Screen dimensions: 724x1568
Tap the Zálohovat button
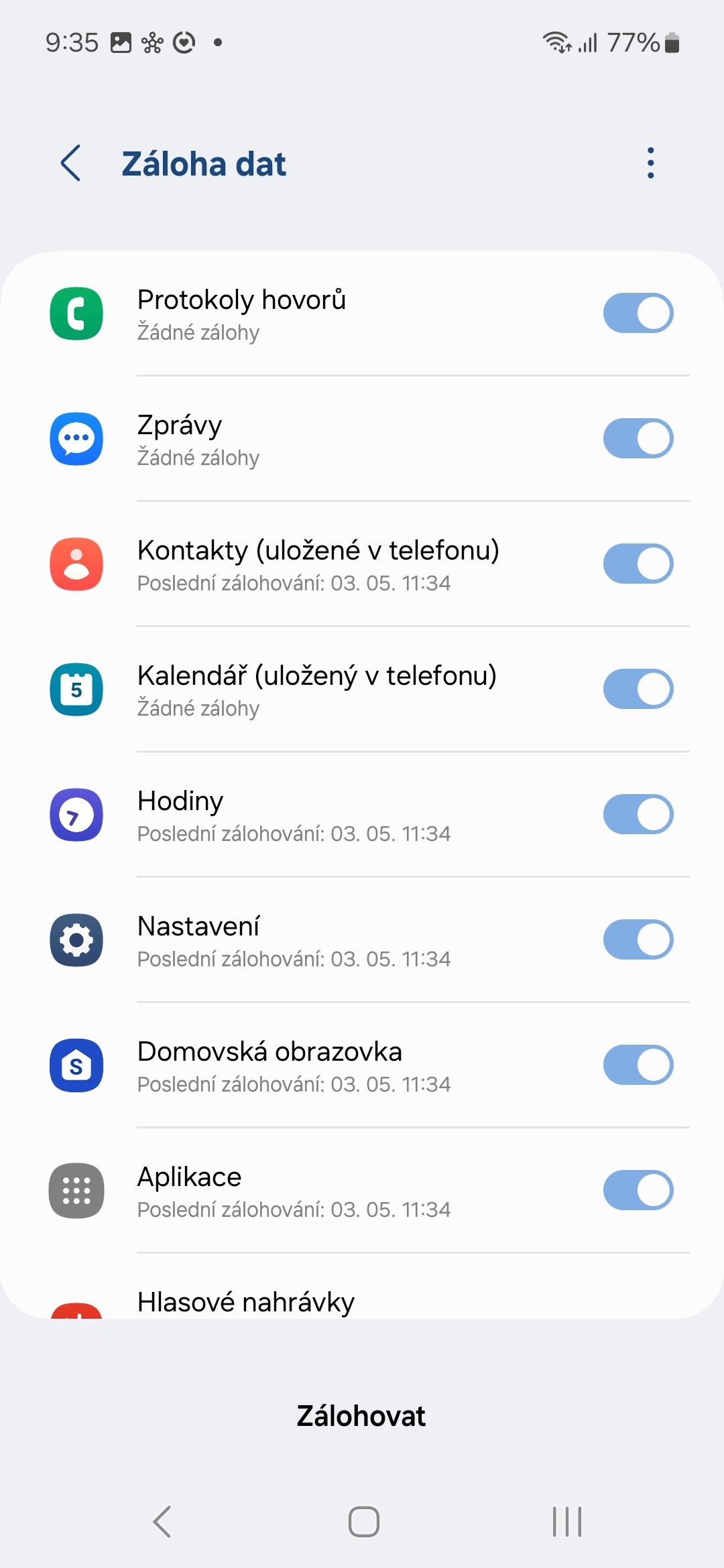tap(361, 1416)
